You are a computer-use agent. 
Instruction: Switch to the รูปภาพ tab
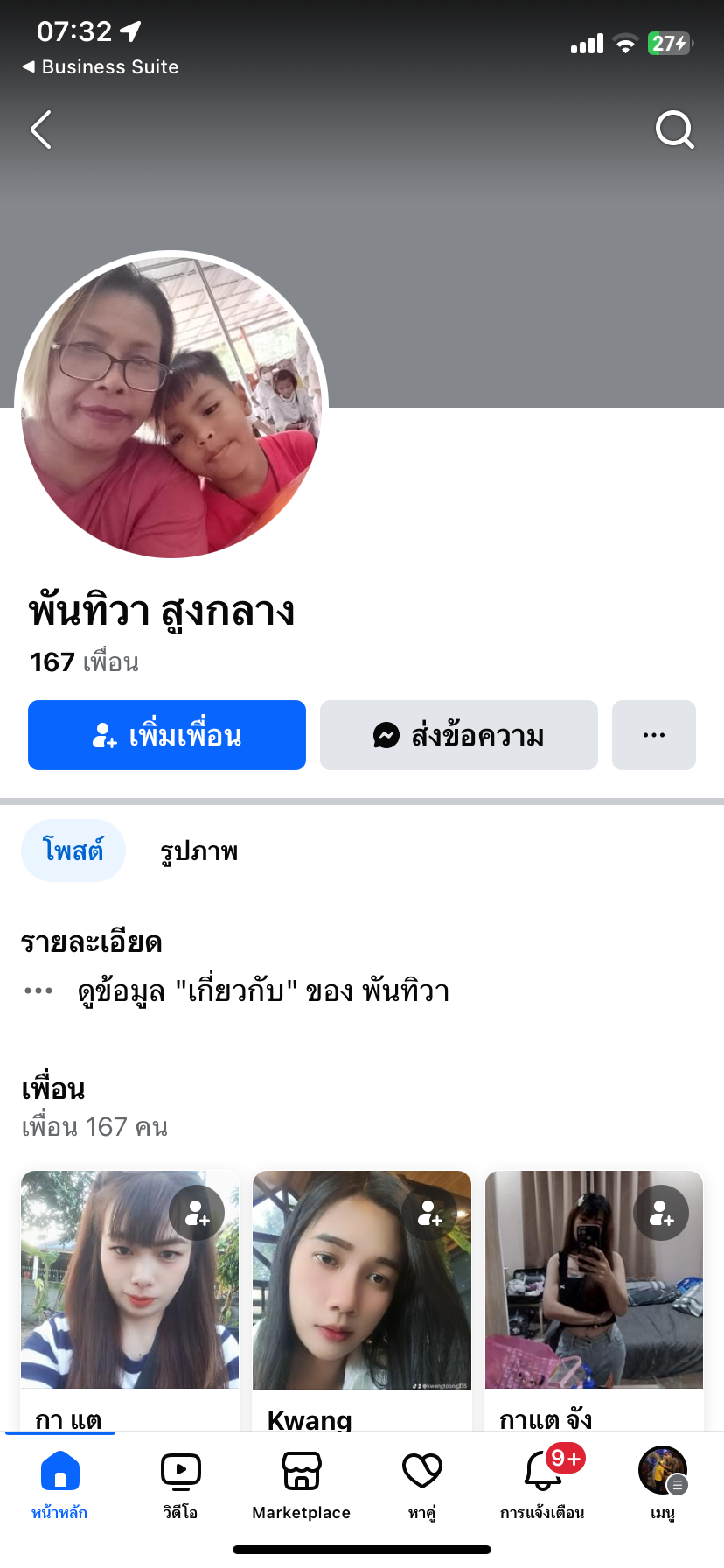198,851
